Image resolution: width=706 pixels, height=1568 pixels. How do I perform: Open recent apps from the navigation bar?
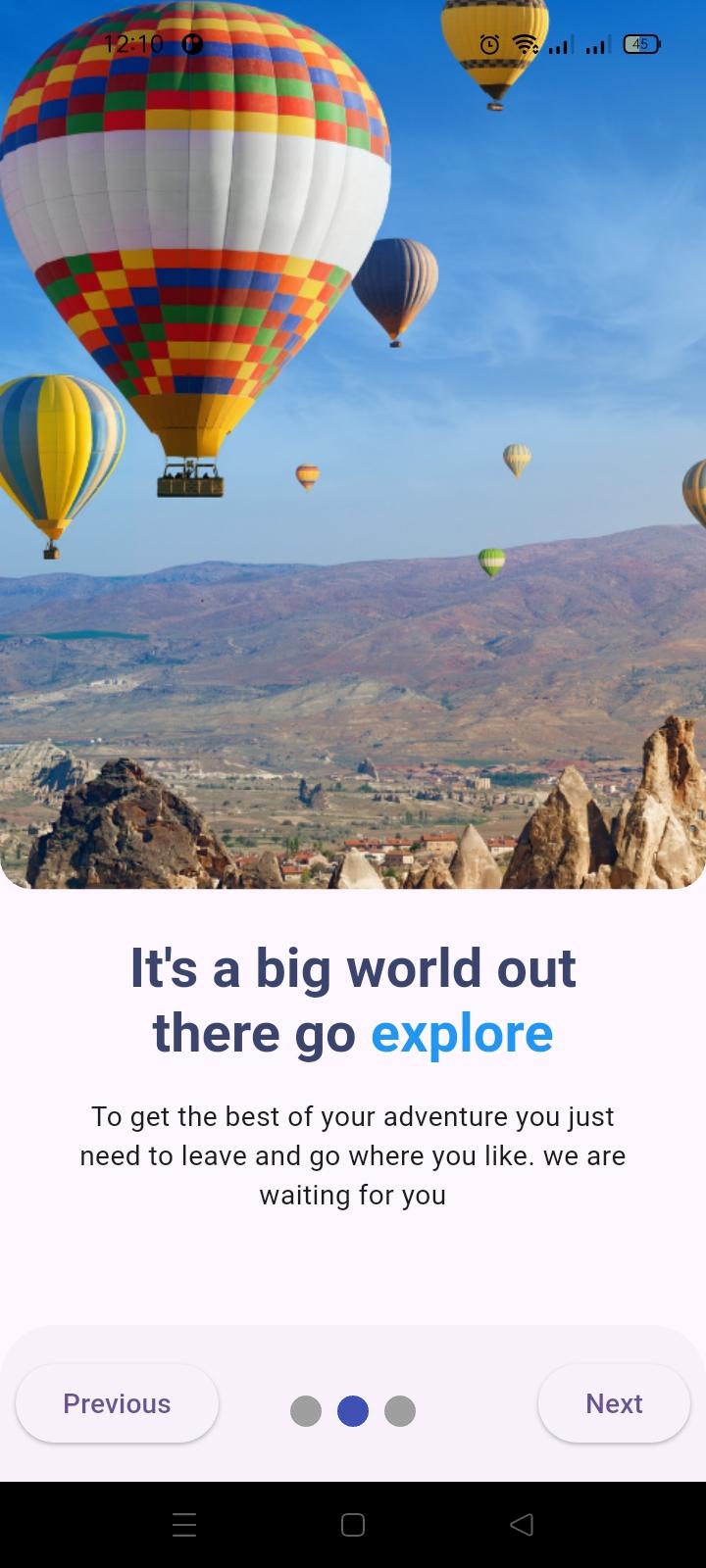[x=184, y=1524]
